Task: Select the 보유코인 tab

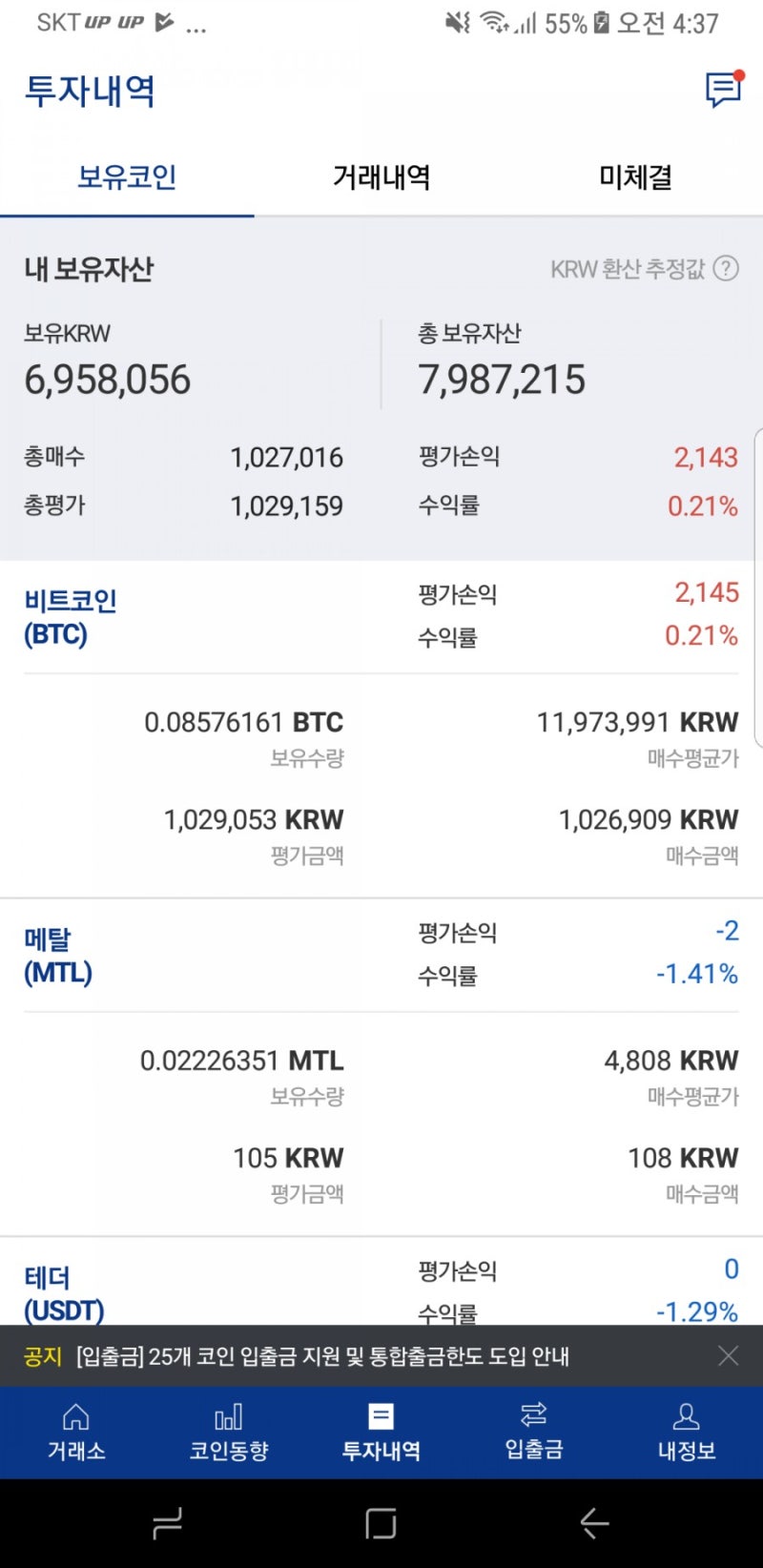Action: [x=127, y=176]
